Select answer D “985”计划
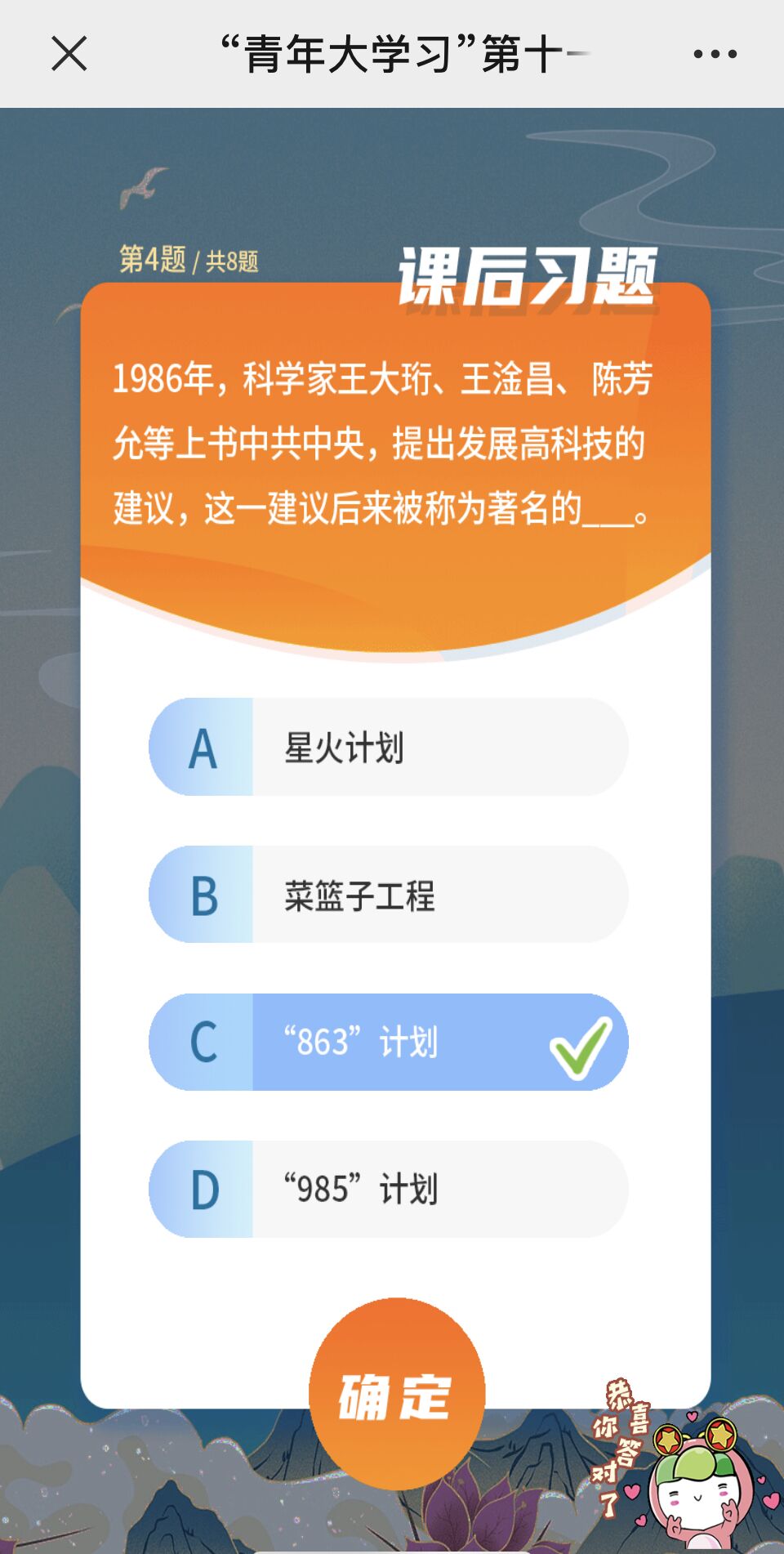The image size is (784, 1554). click(x=388, y=1189)
